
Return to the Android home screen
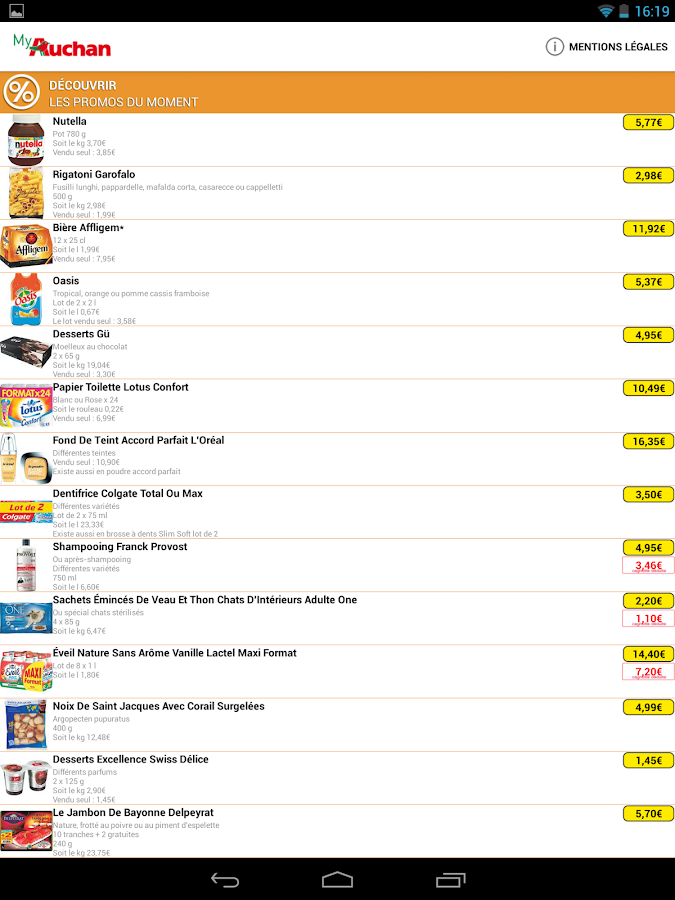[337, 880]
